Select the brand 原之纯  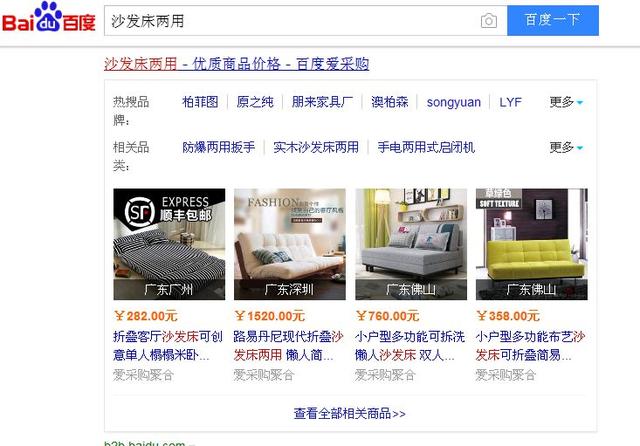[255, 102]
